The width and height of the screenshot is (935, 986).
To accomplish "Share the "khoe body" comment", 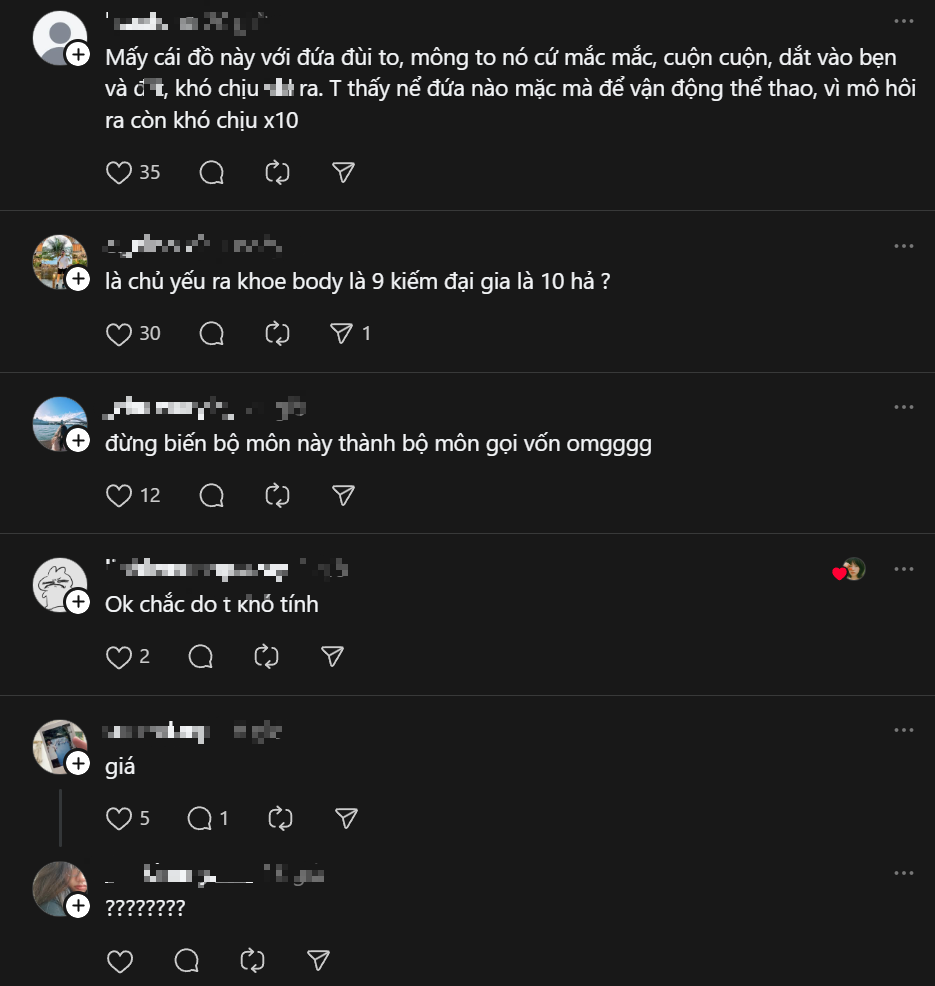I will 343,334.
